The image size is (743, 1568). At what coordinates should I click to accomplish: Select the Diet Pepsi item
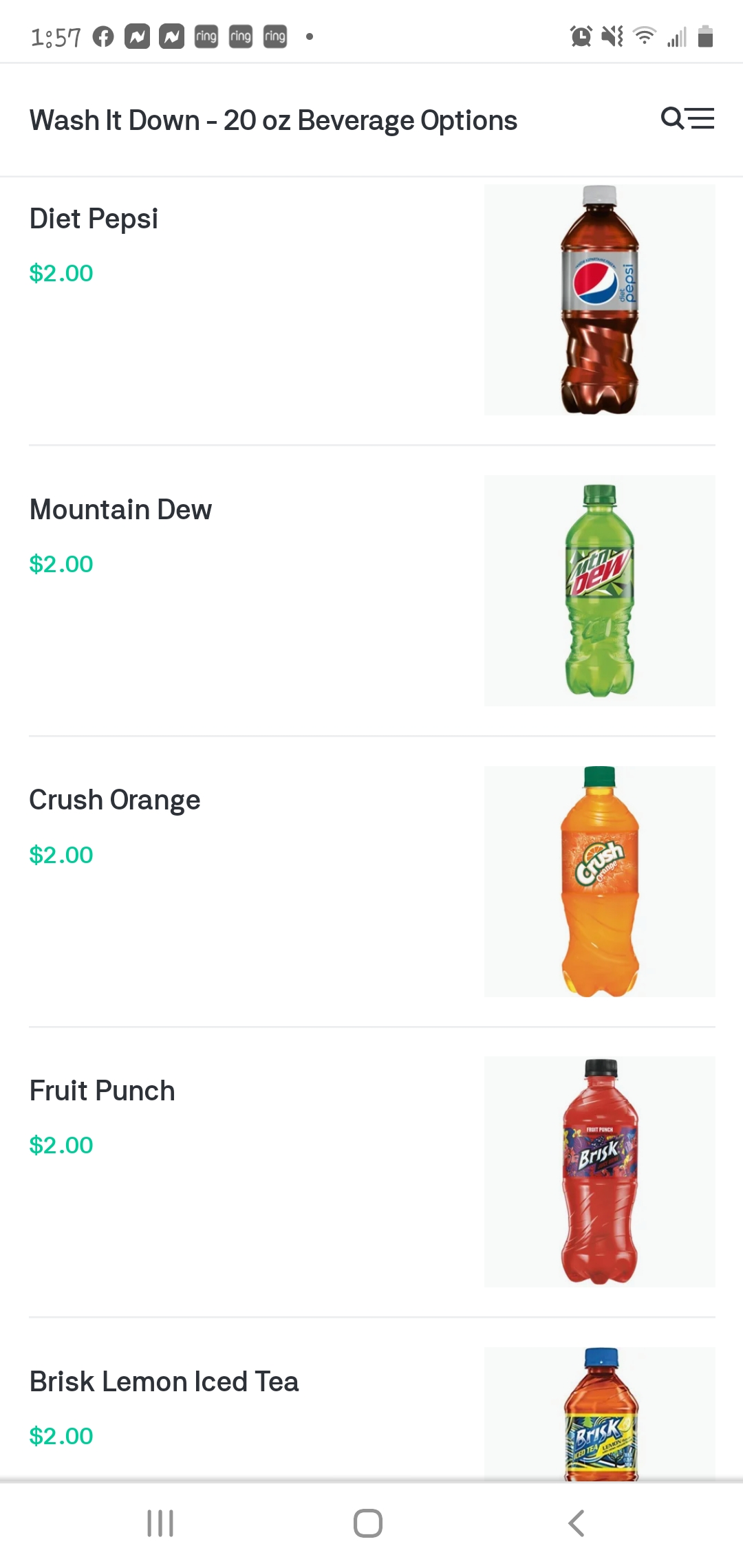click(x=94, y=219)
